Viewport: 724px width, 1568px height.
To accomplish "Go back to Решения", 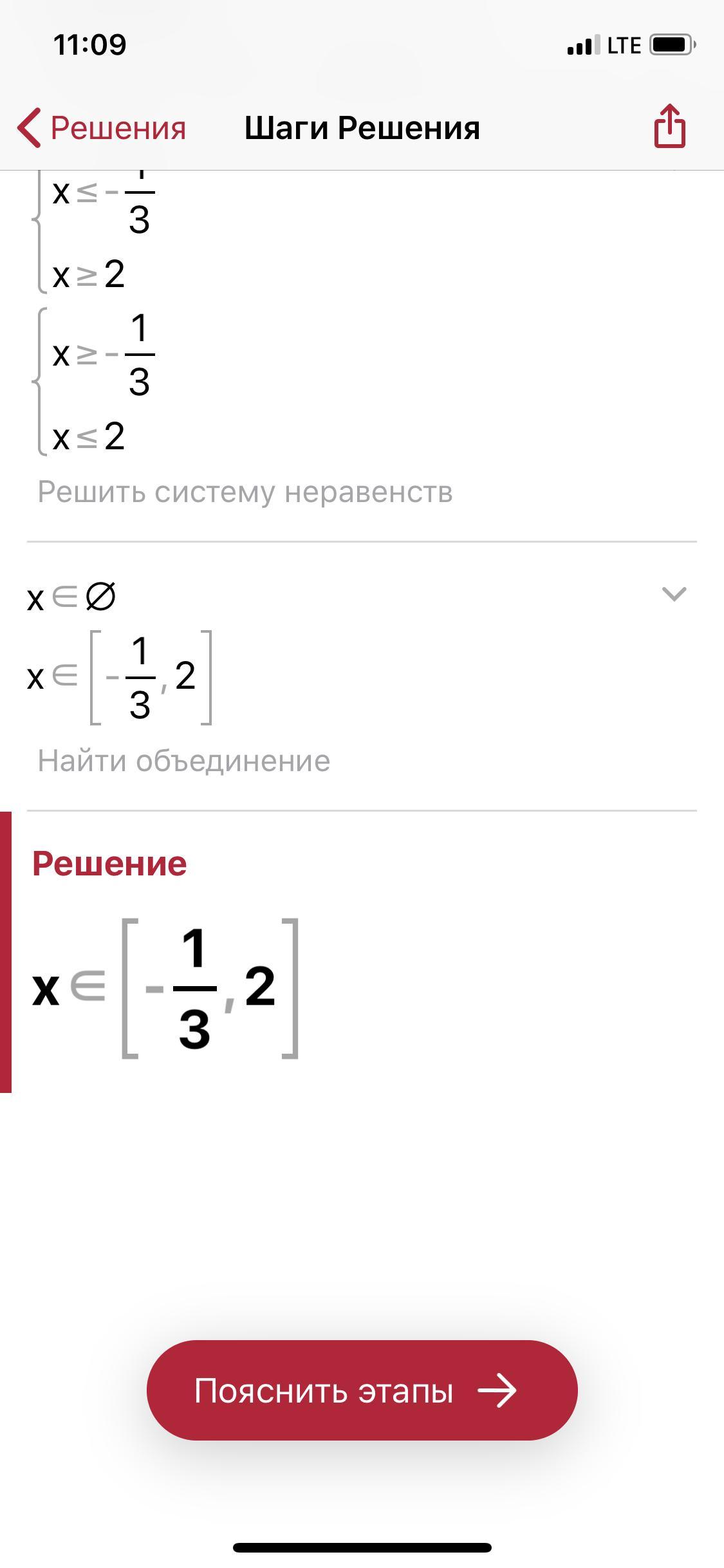I will (102, 127).
